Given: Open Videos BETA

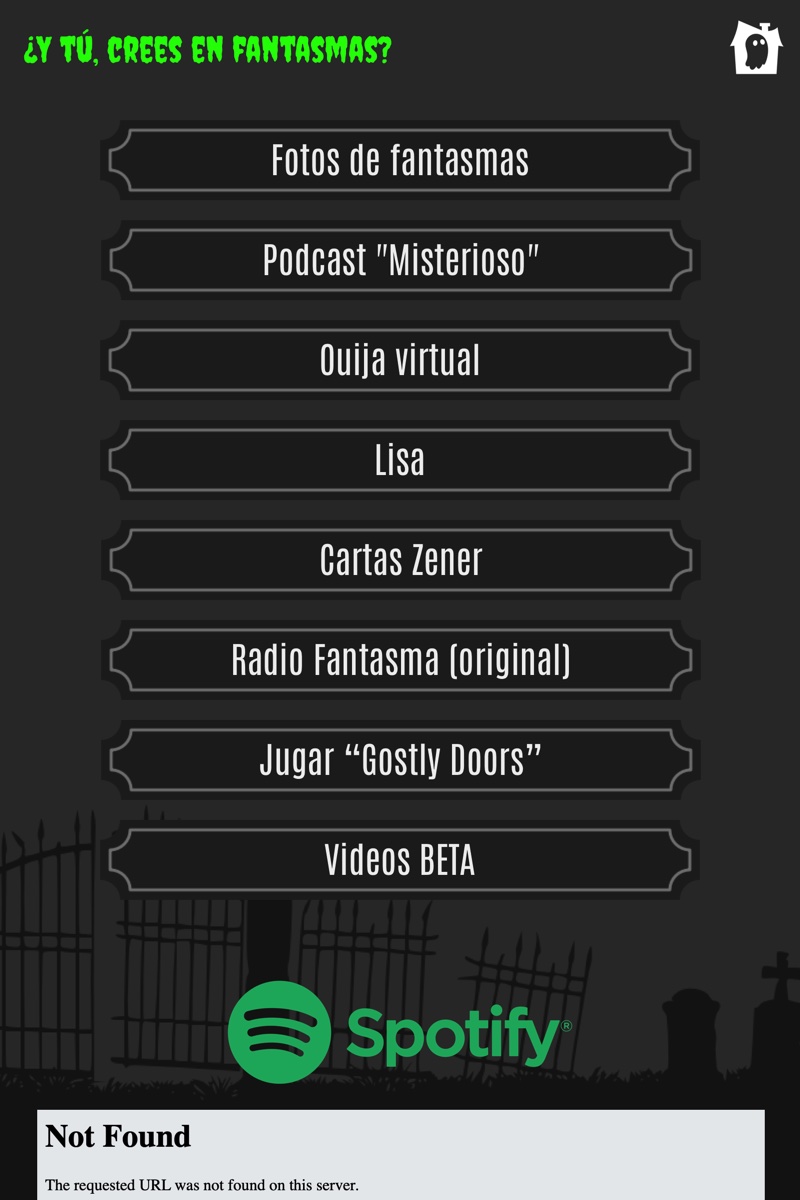Looking at the screenshot, I should [400, 860].
